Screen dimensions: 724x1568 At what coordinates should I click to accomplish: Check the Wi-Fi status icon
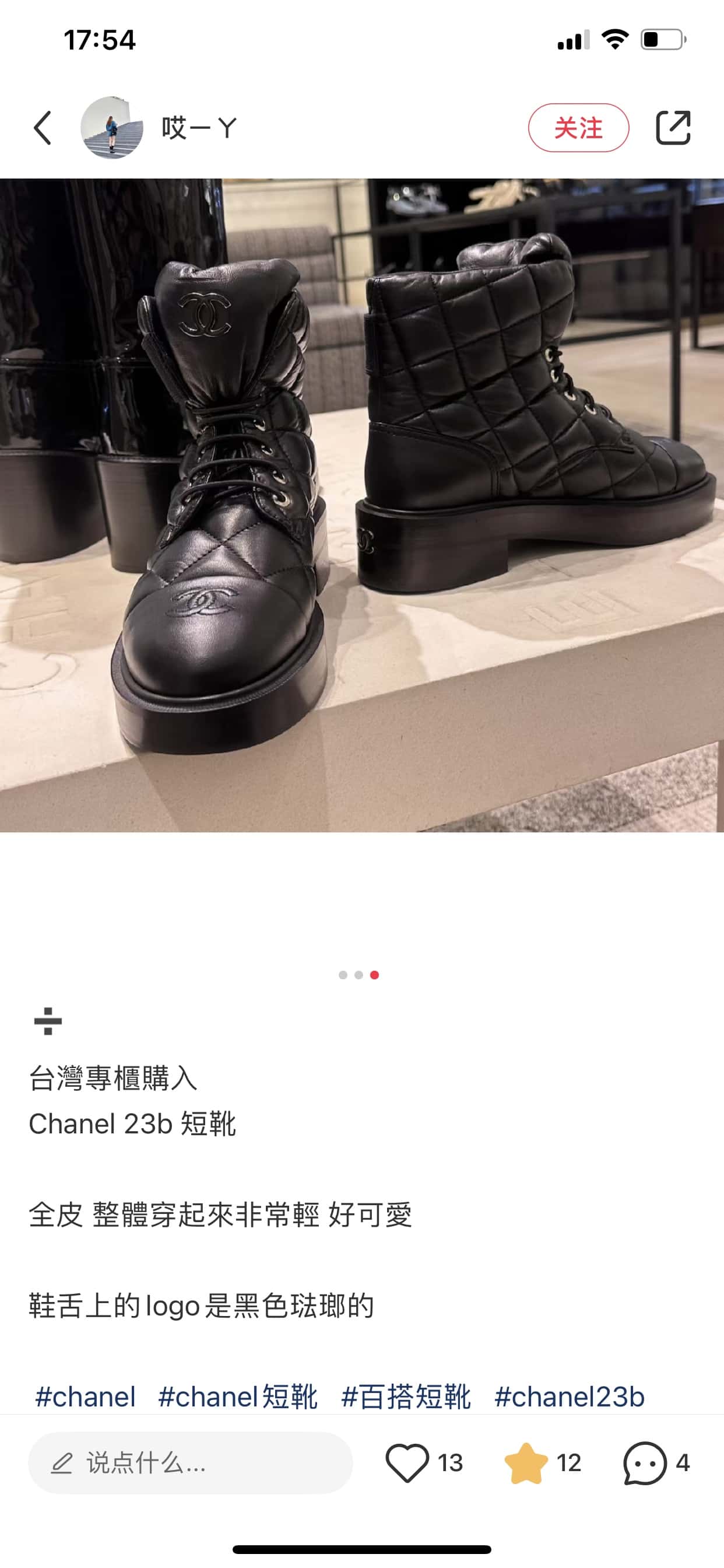[x=615, y=38]
